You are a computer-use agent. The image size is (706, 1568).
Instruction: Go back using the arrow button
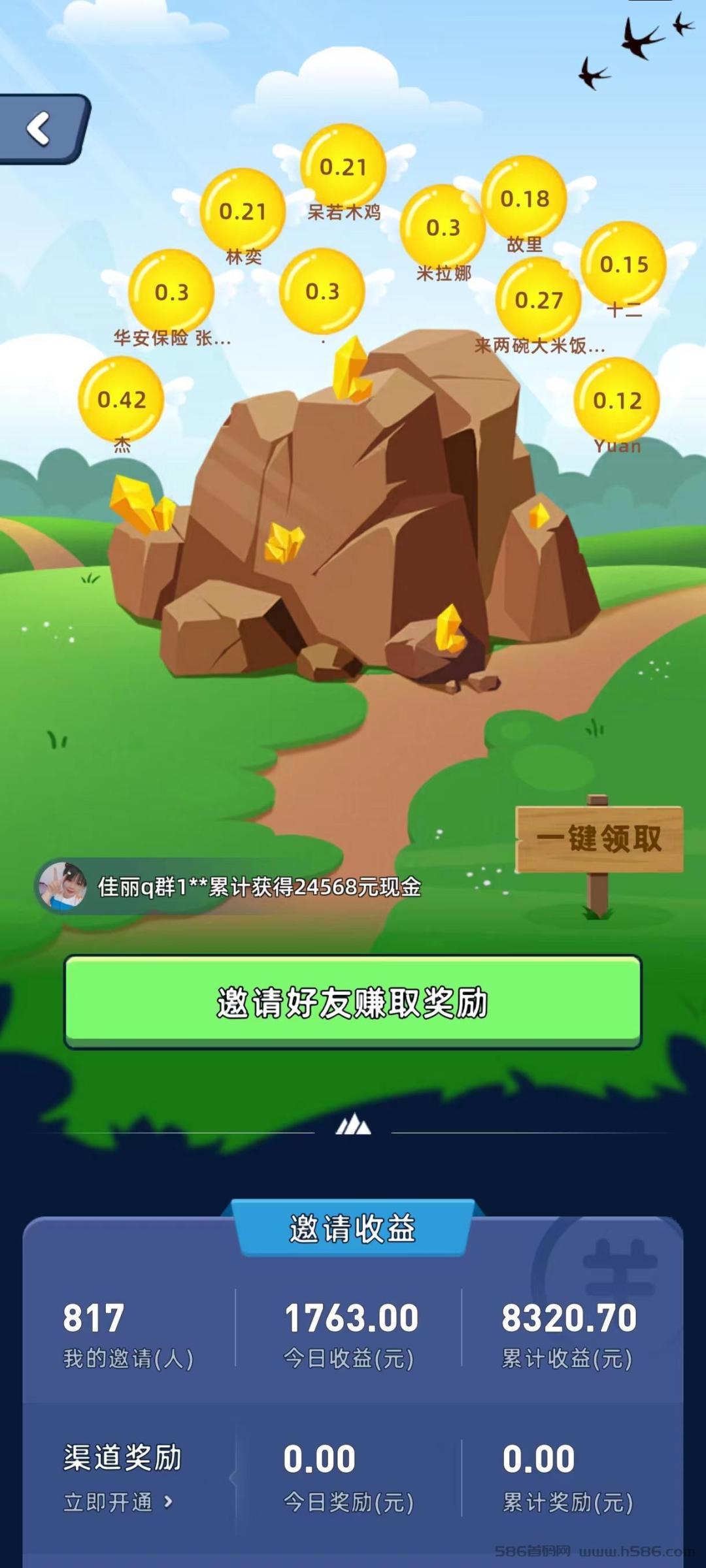pyautogui.click(x=42, y=128)
